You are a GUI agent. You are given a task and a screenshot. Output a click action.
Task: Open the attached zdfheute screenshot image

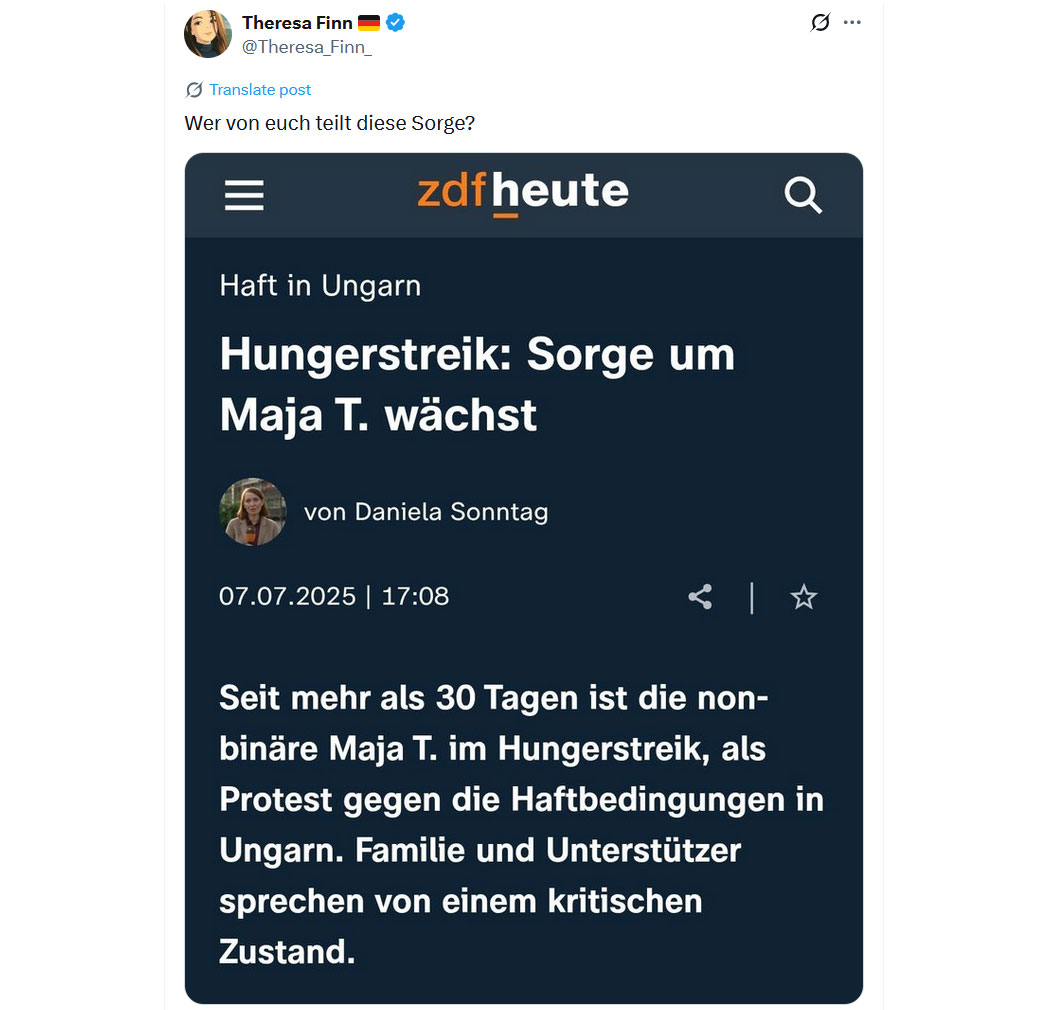pos(523,578)
